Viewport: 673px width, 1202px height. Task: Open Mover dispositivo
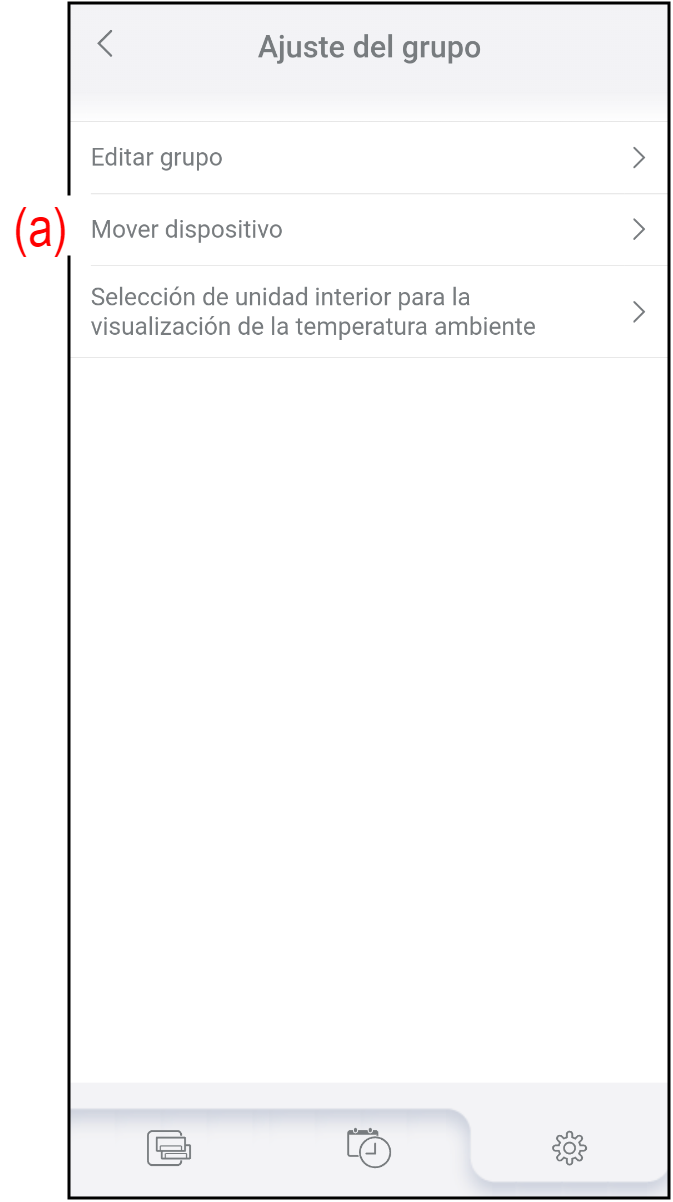368,230
